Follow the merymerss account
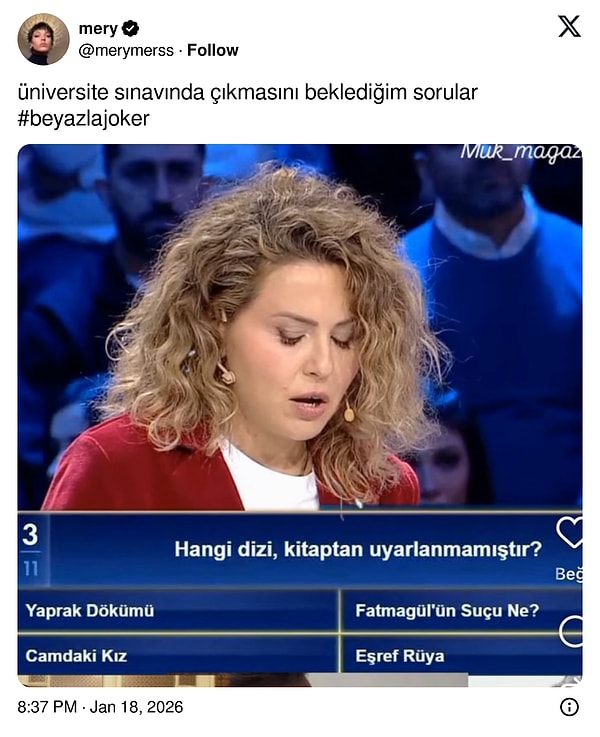The width and height of the screenshot is (600, 737). pos(212,50)
